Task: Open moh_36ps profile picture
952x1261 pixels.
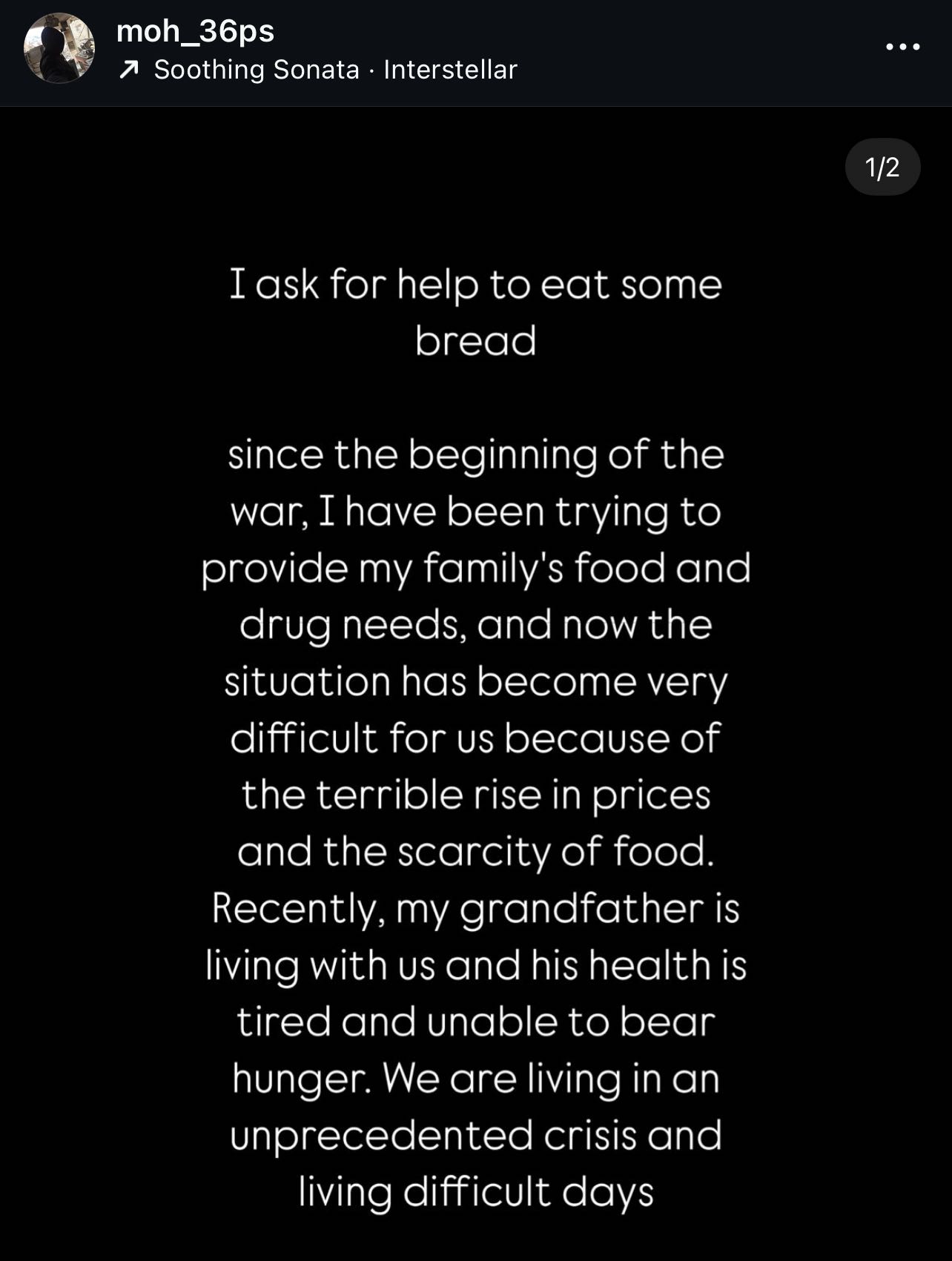Action: [x=59, y=48]
